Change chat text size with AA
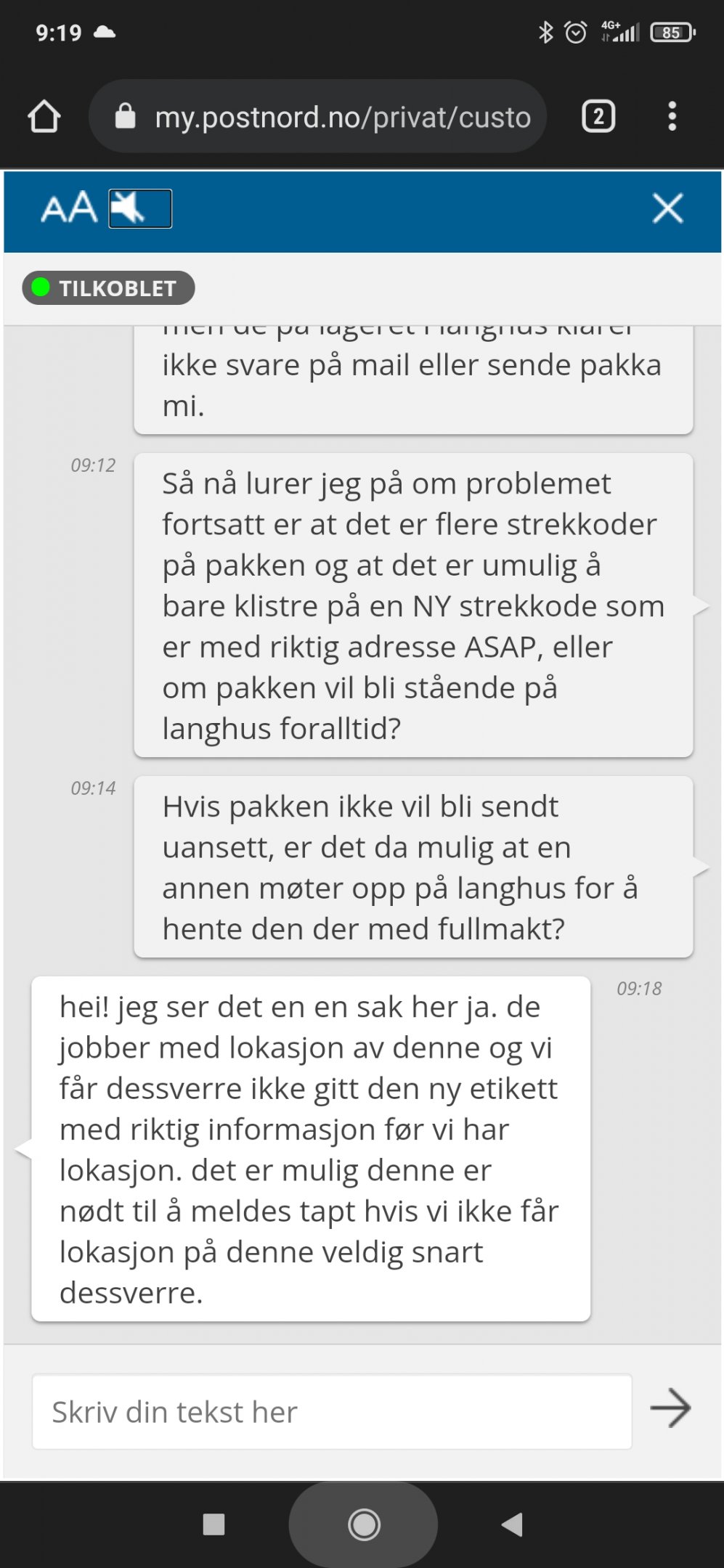Viewport: 724px width, 1568px height. 69,208
